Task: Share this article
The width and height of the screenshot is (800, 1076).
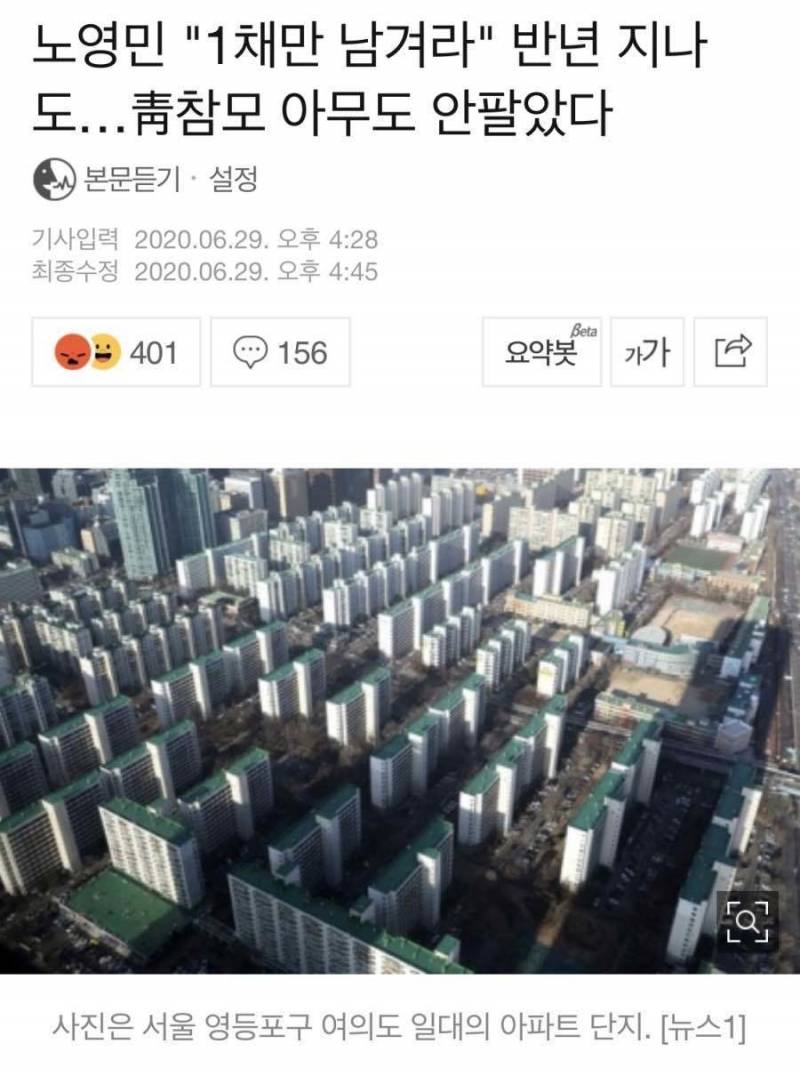Action: 731,352
